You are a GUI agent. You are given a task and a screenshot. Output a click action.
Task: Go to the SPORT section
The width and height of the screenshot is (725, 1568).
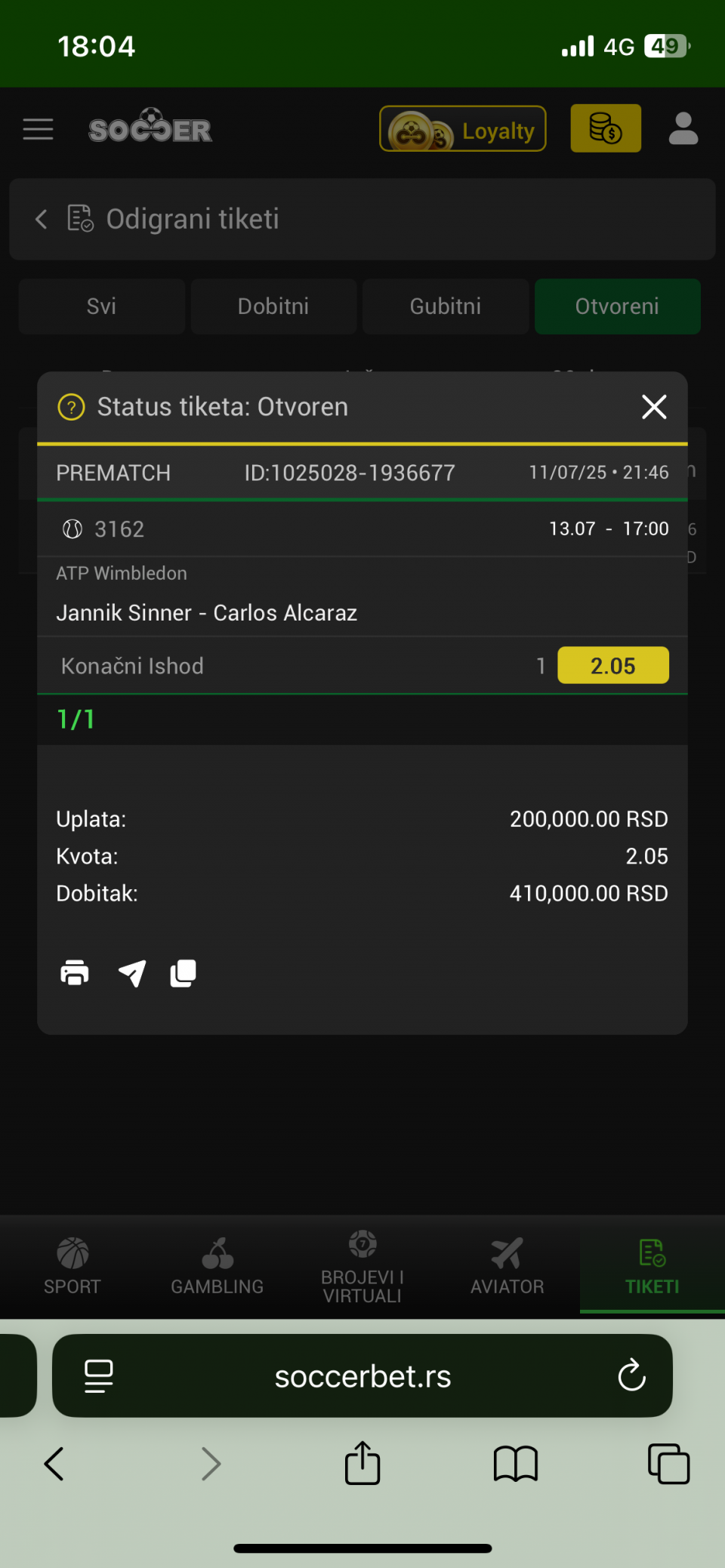pyautogui.click(x=72, y=1266)
